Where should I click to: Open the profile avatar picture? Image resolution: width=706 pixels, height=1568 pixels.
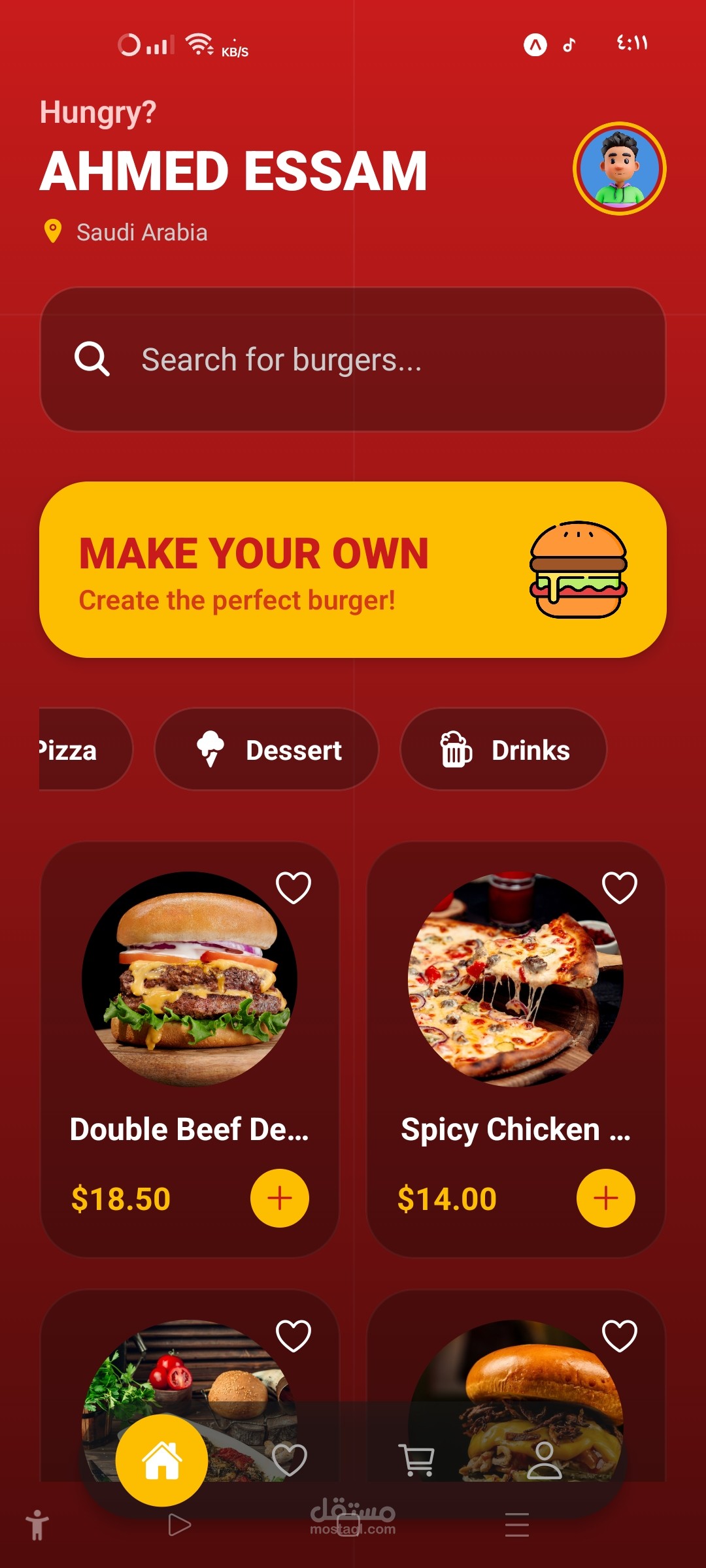[619, 169]
